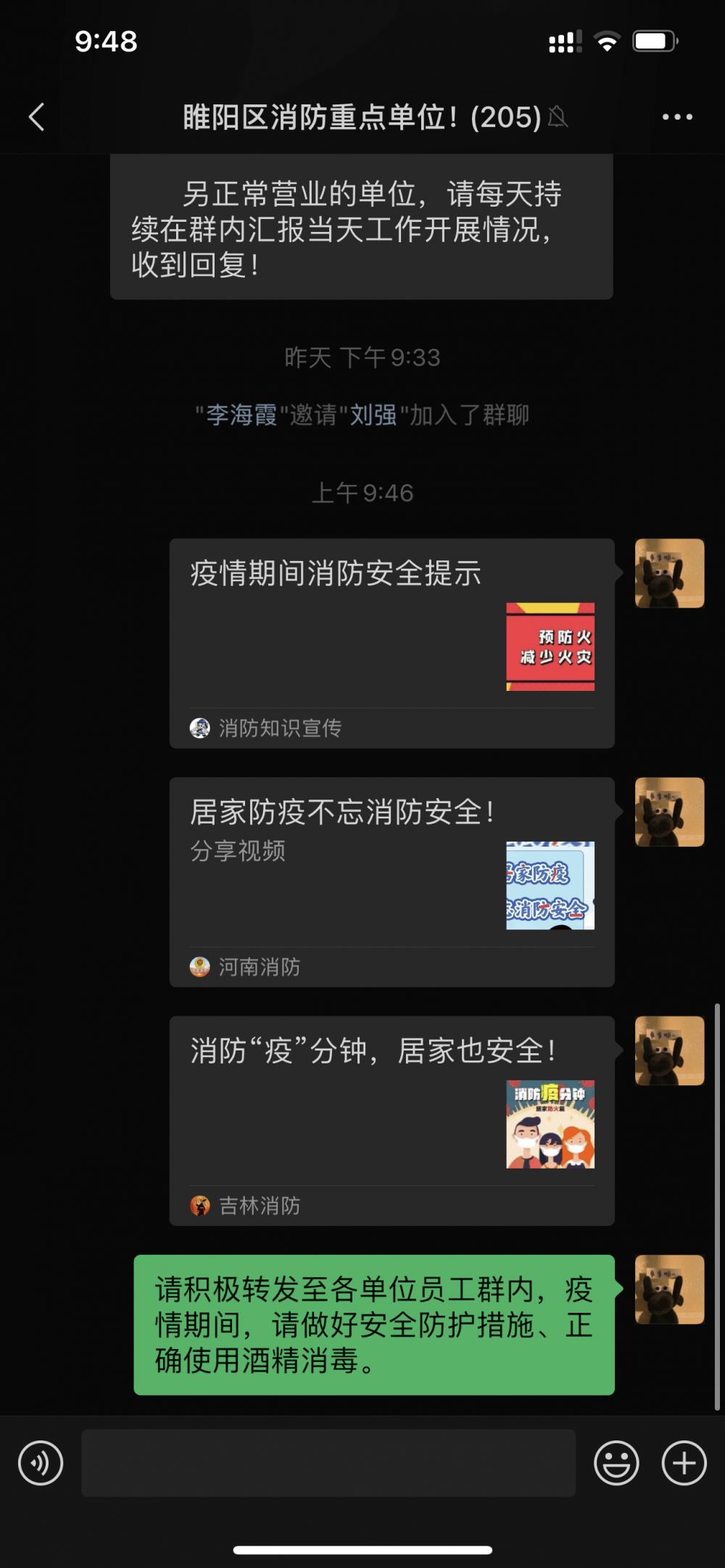
Task: Open the 刘强 member name link
Action: [374, 415]
